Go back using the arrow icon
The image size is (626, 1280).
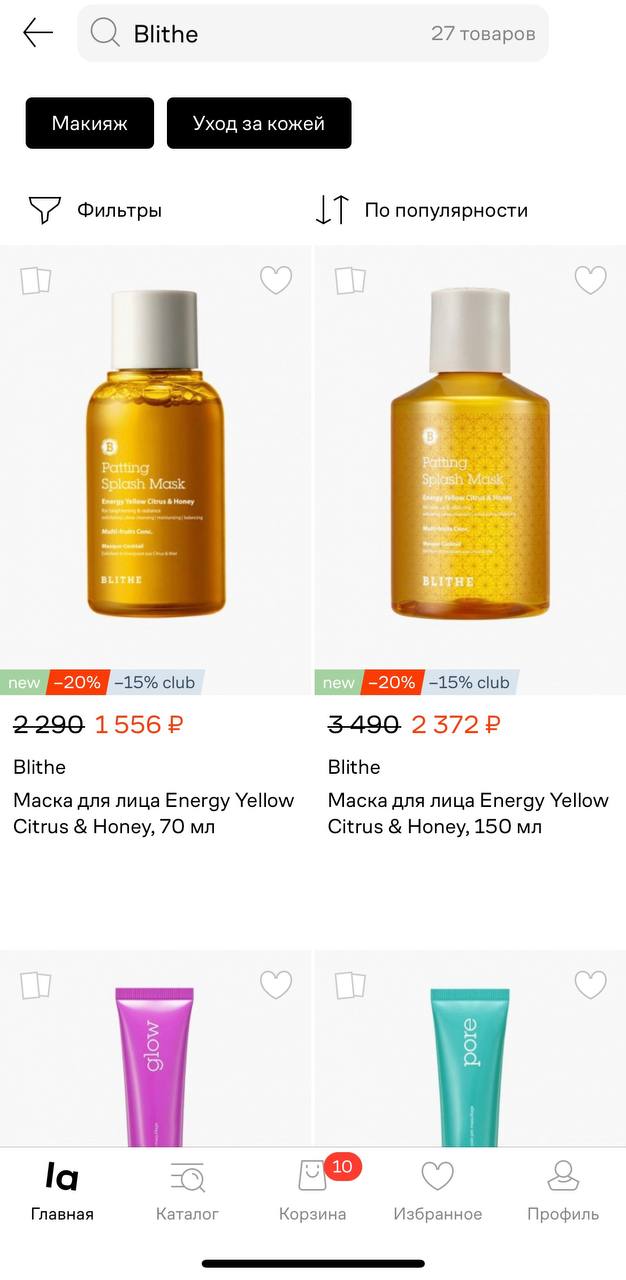[38, 33]
